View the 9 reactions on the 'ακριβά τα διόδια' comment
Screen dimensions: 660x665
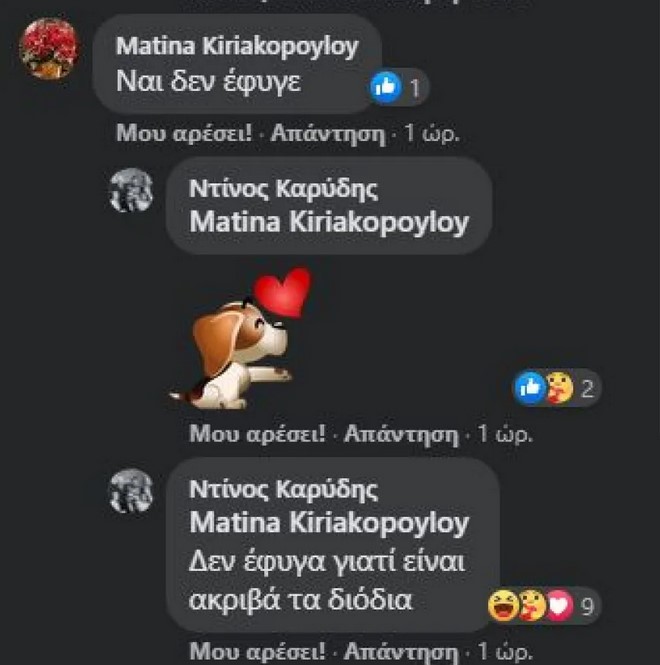(543, 605)
